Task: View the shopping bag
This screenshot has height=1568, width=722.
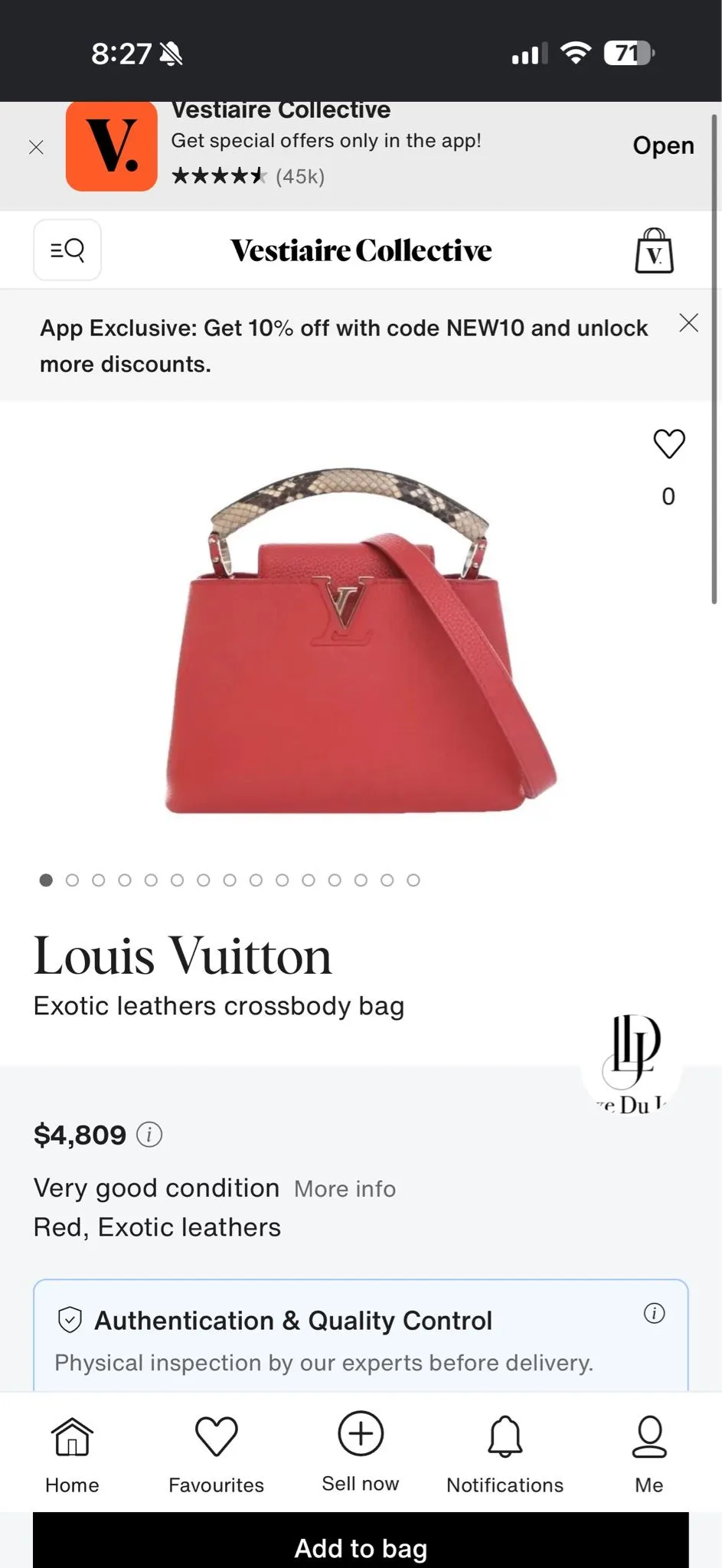Action: pos(654,250)
